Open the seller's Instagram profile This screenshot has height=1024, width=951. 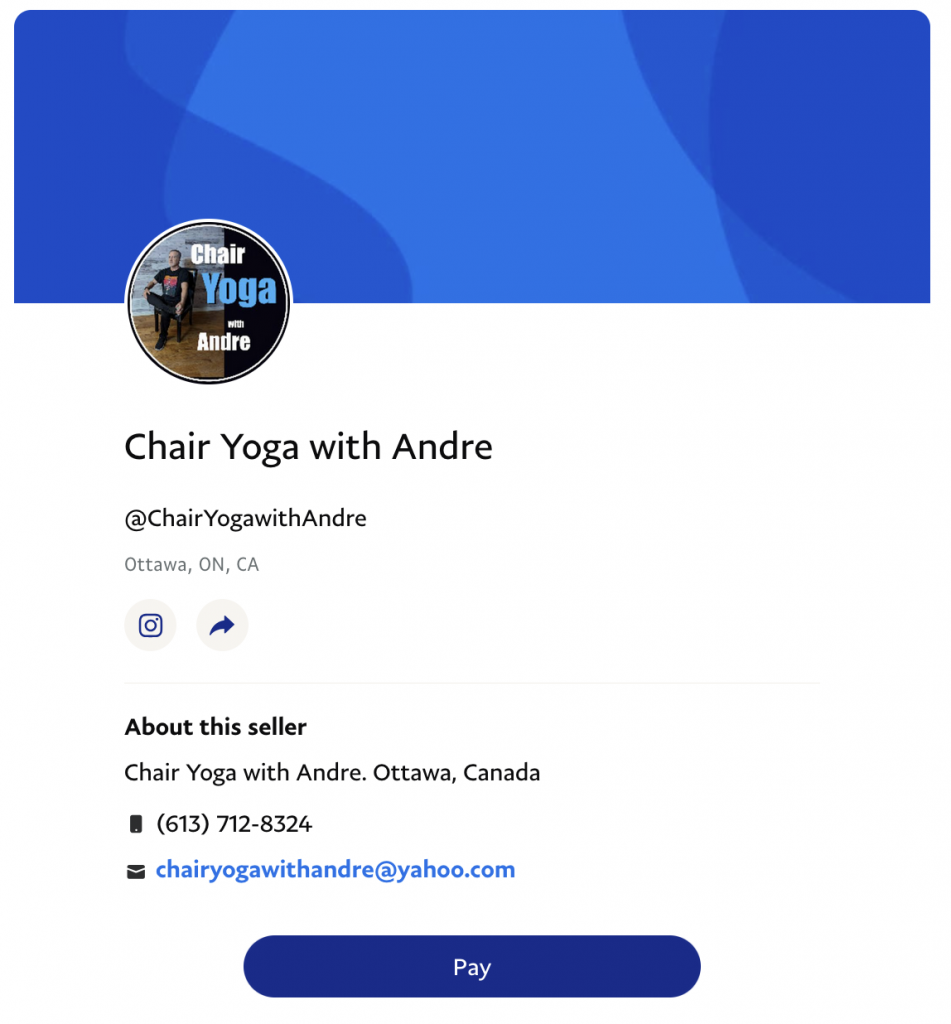(x=150, y=626)
